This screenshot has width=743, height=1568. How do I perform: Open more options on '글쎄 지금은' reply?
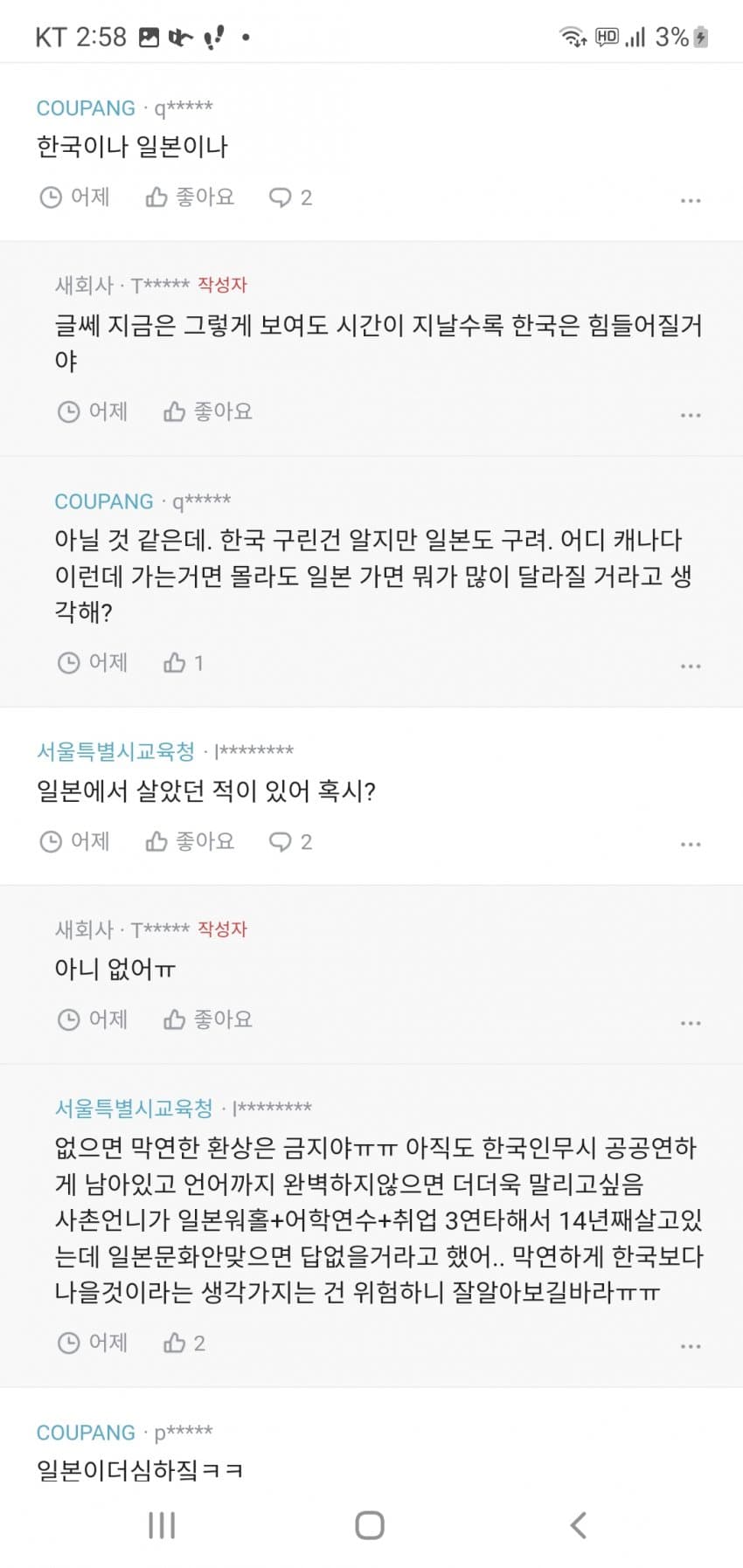coord(691,415)
